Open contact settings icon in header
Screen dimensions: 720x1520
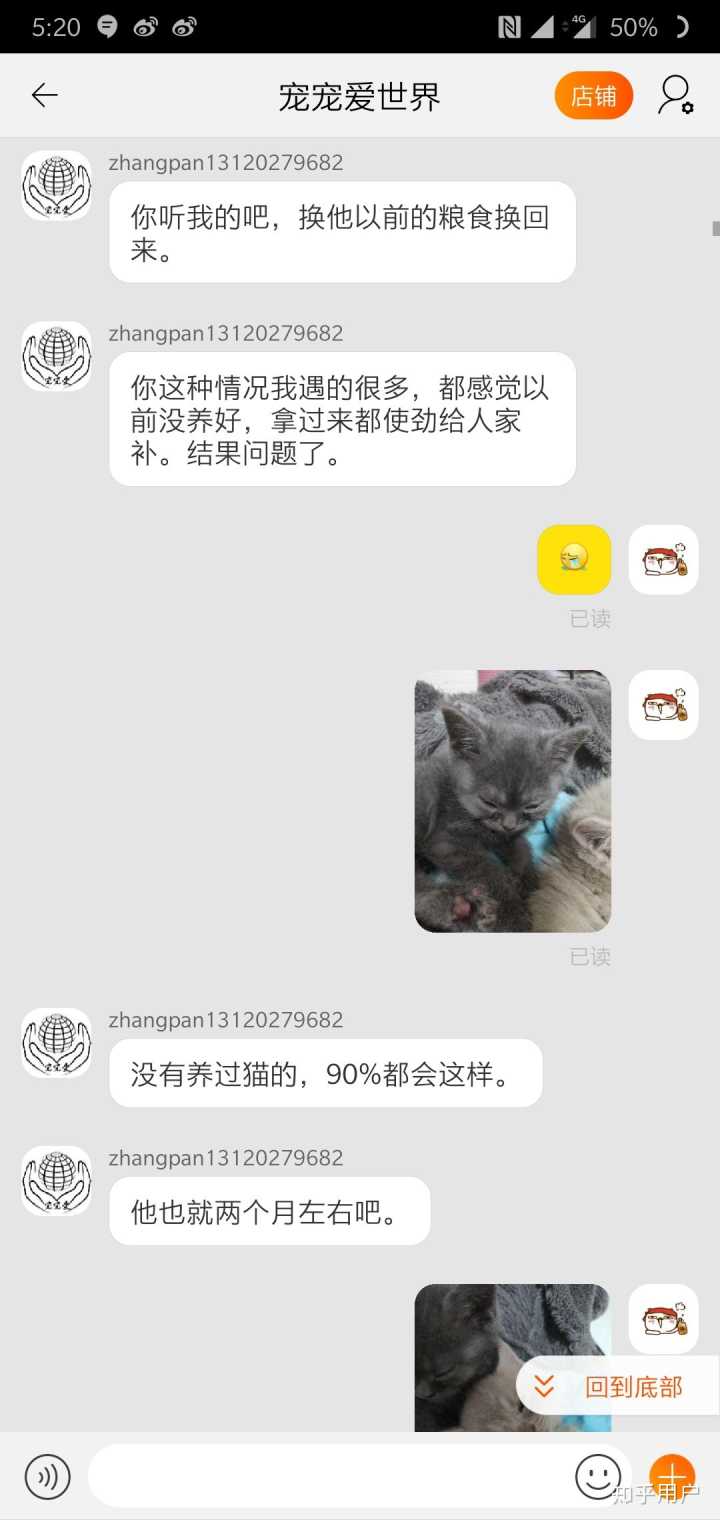(x=676, y=96)
